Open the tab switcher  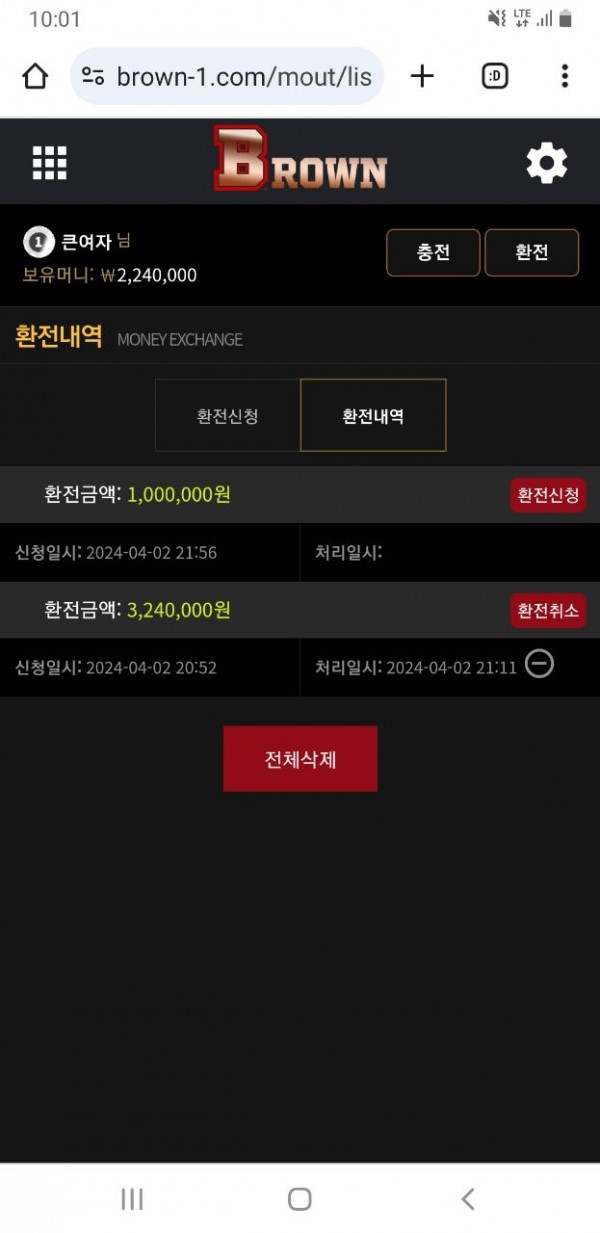(495, 76)
